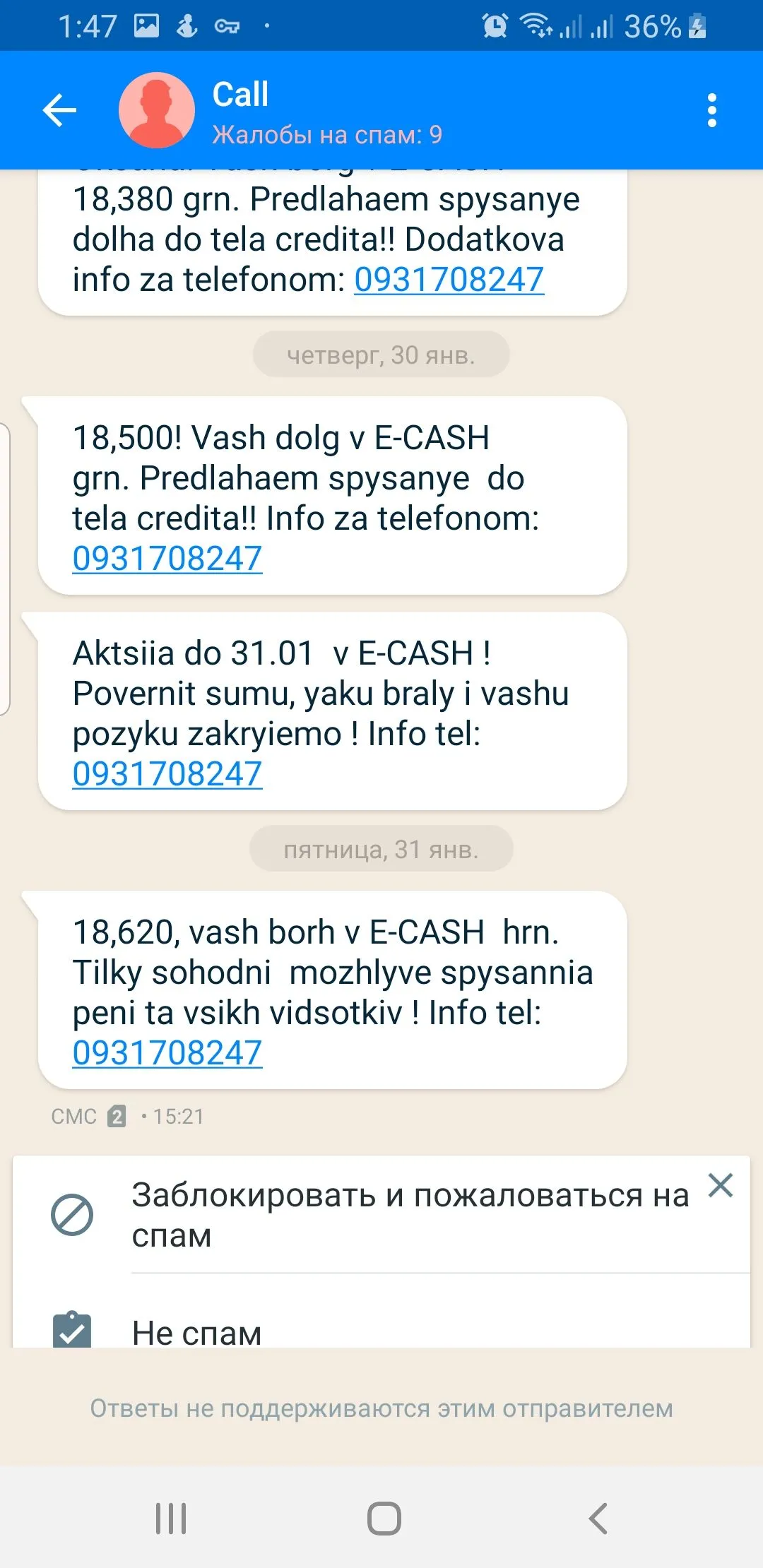The image size is (763, 1568).
Task: Open the phone link in the Aktsiia message
Action: [167, 774]
